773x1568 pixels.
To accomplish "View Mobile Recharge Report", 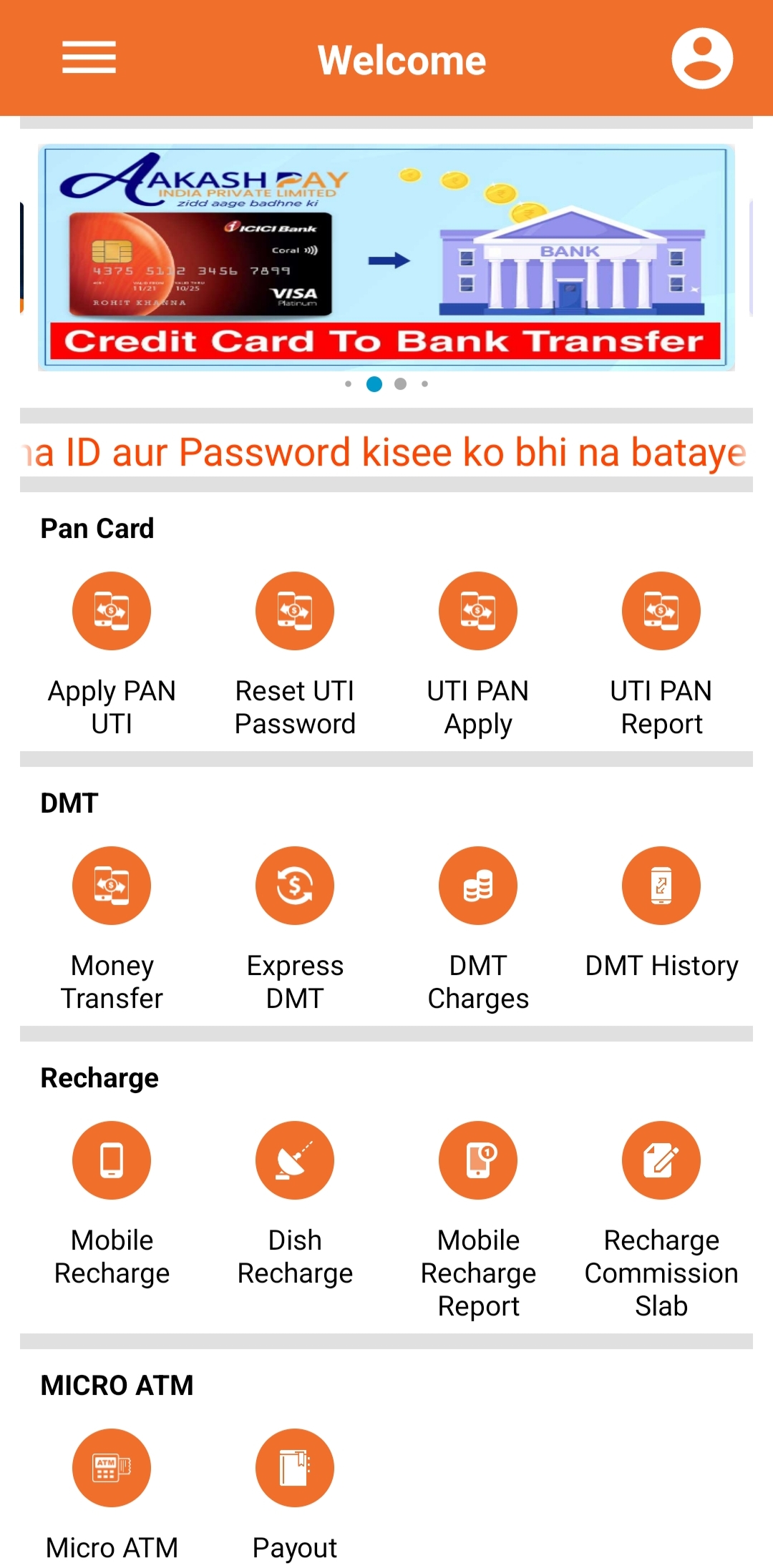I will (x=478, y=1160).
